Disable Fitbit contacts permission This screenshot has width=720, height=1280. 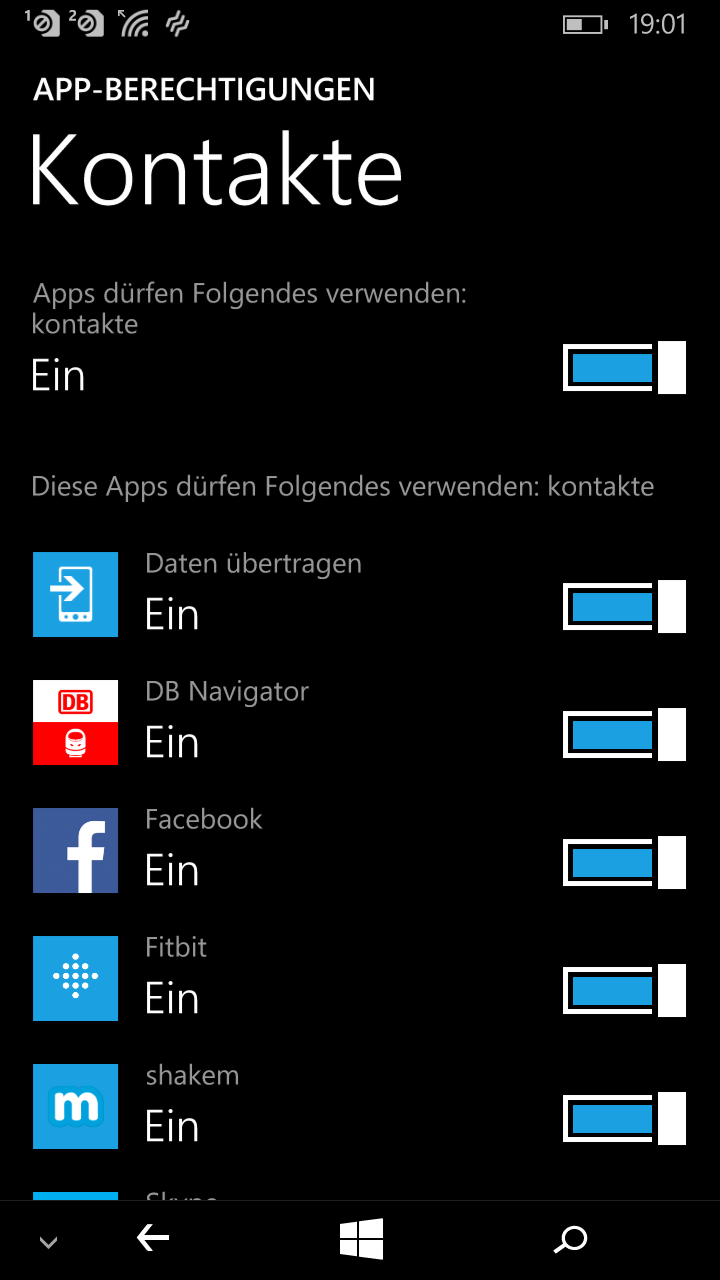pos(624,990)
